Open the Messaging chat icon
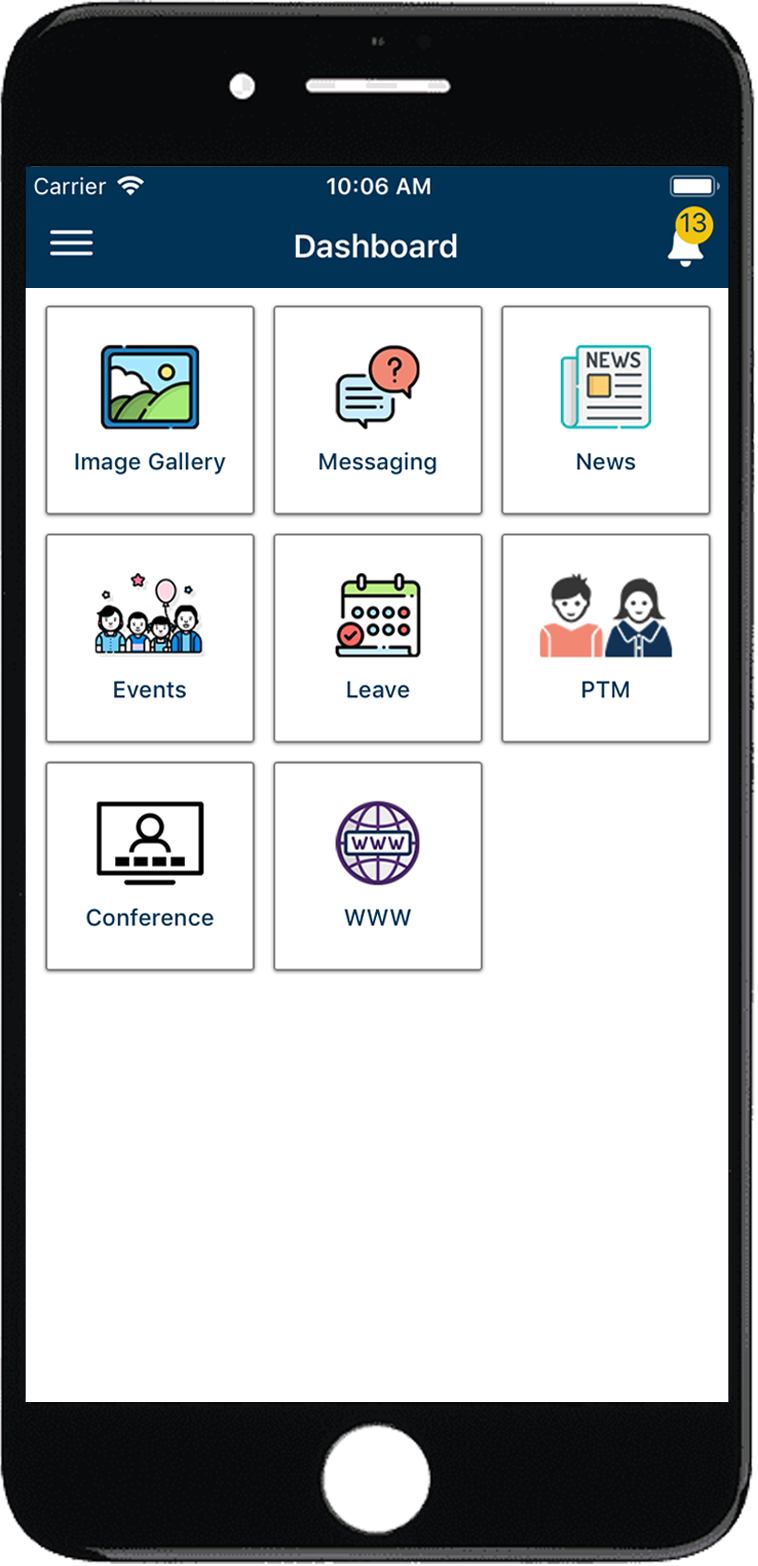The width and height of the screenshot is (758, 1566). click(375, 385)
